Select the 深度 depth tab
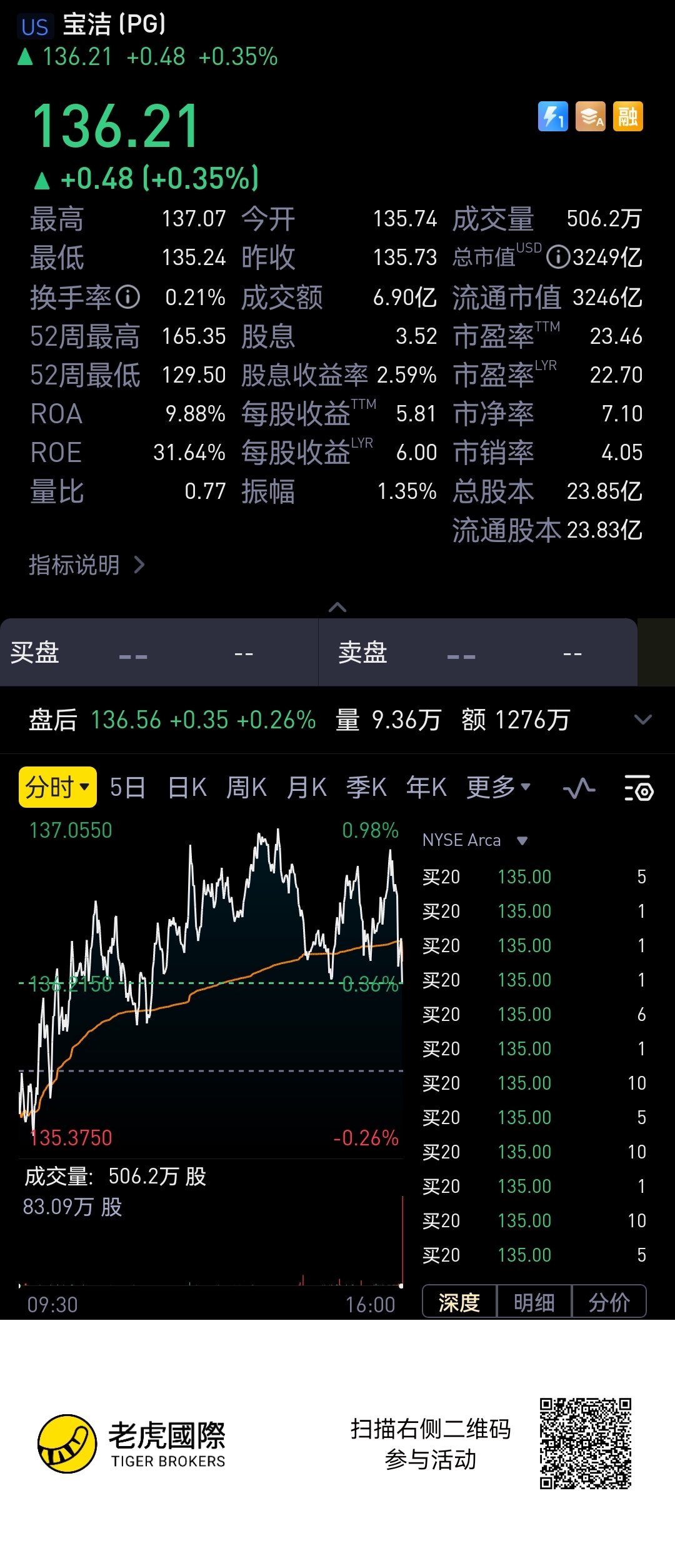 (x=459, y=1302)
